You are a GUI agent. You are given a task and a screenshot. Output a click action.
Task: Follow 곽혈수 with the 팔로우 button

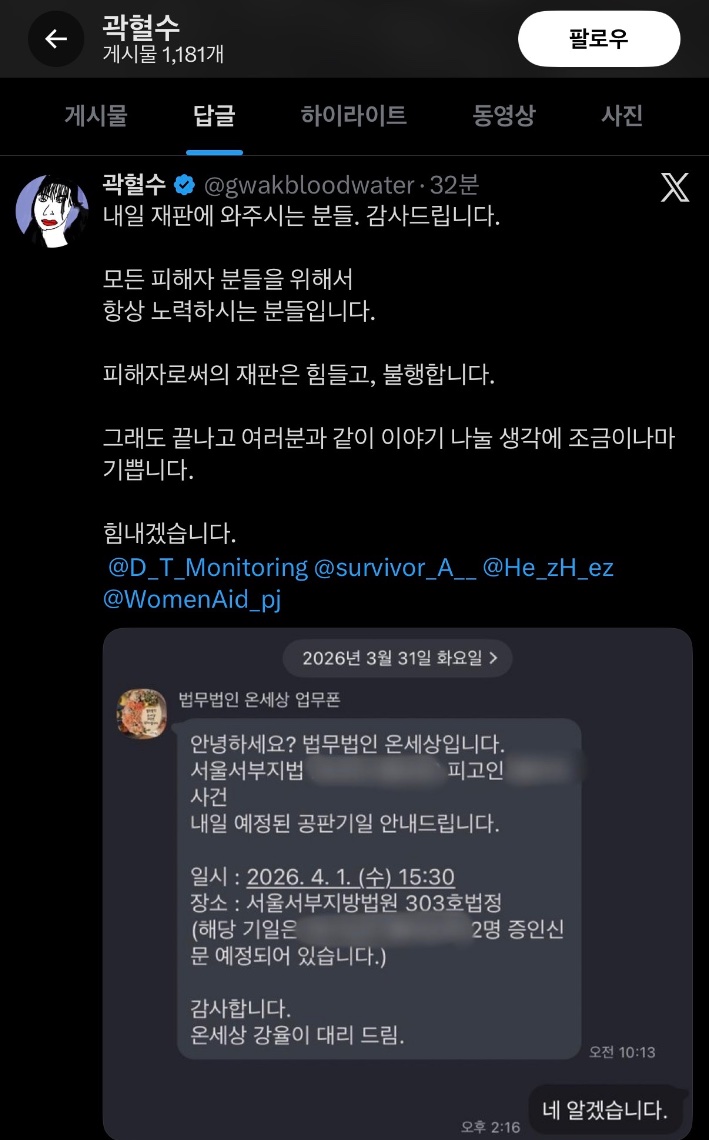point(598,39)
